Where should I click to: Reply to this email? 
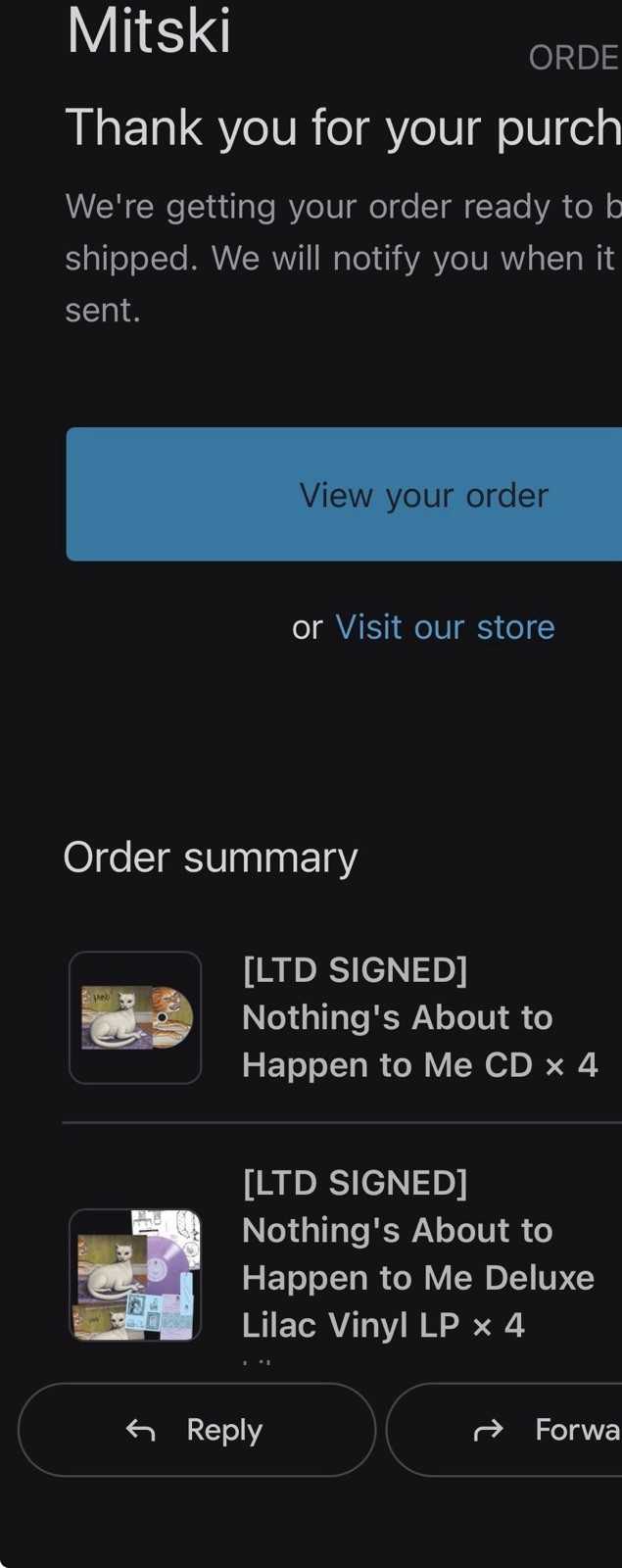click(197, 1430)
